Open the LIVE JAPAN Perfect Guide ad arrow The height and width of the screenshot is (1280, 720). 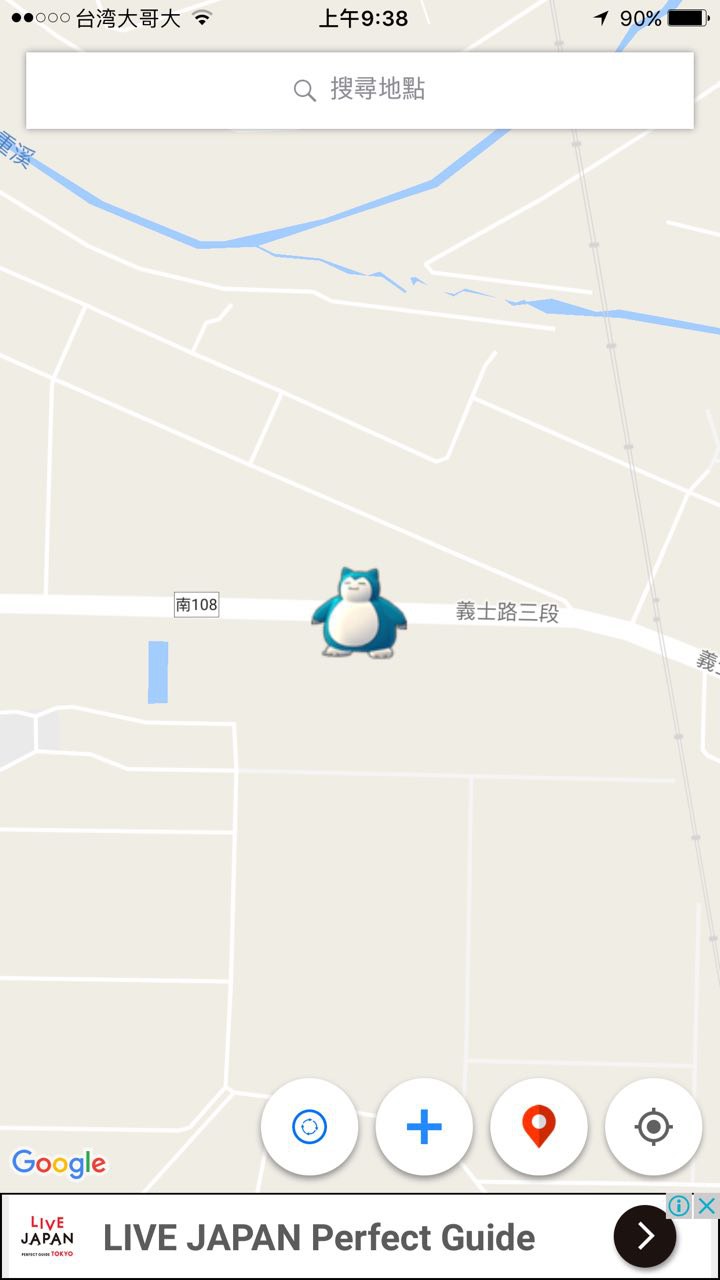[x=645, y=1237]
